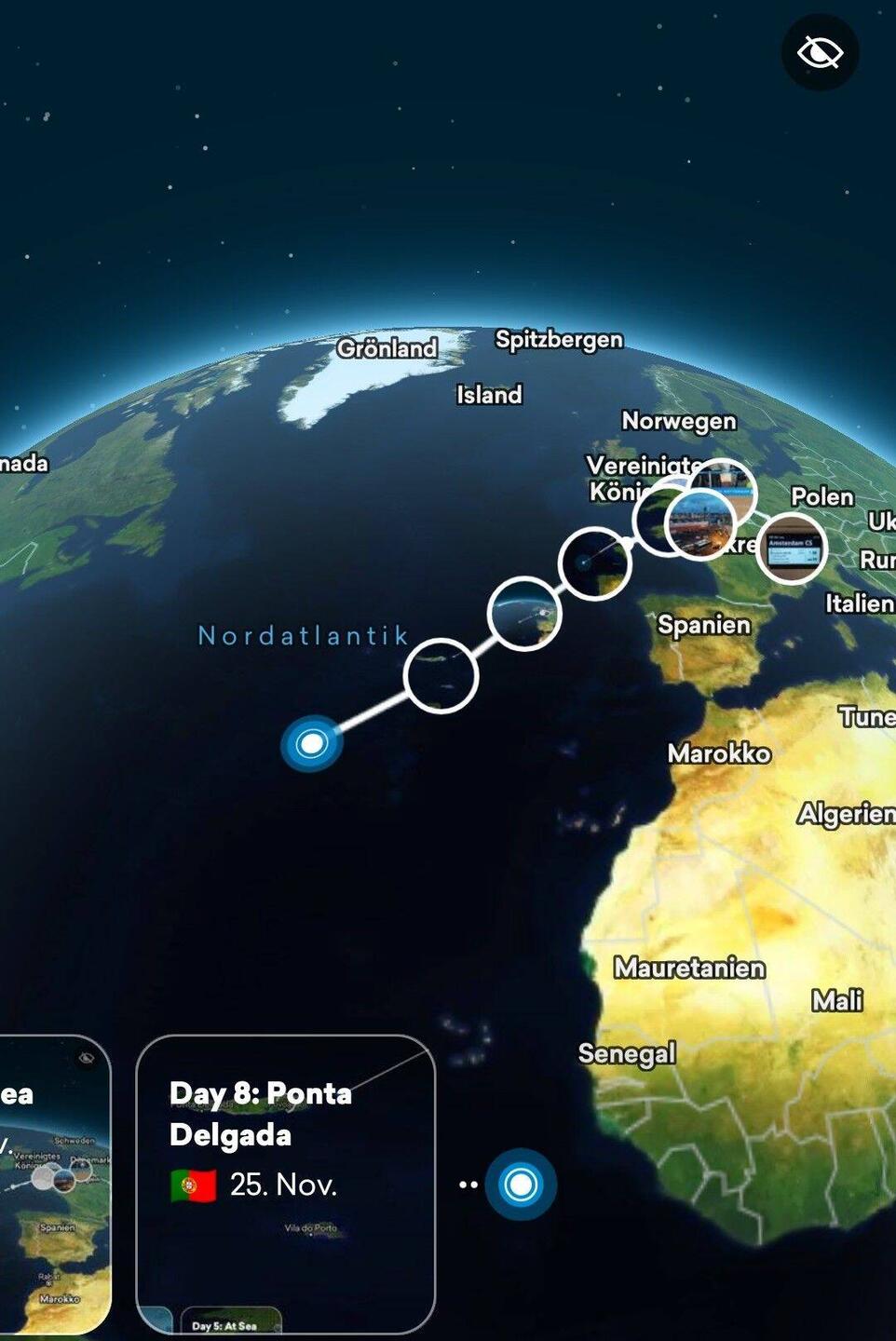Open the step marker with Amsterdam CS photo
The image size is (896, 1341).
(791, 548)
